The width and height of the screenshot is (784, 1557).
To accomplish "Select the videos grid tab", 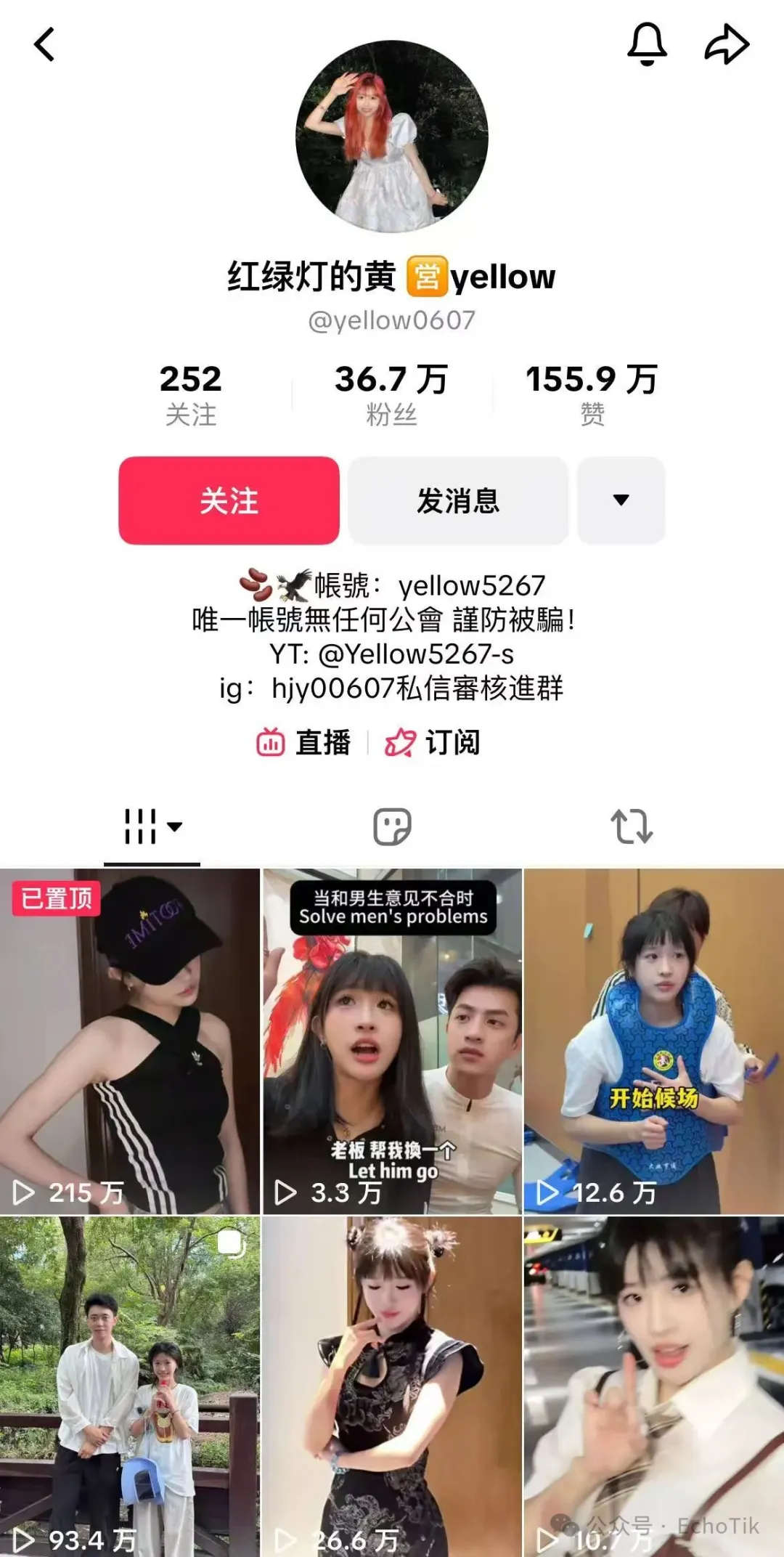I will [x=152, y=826].
